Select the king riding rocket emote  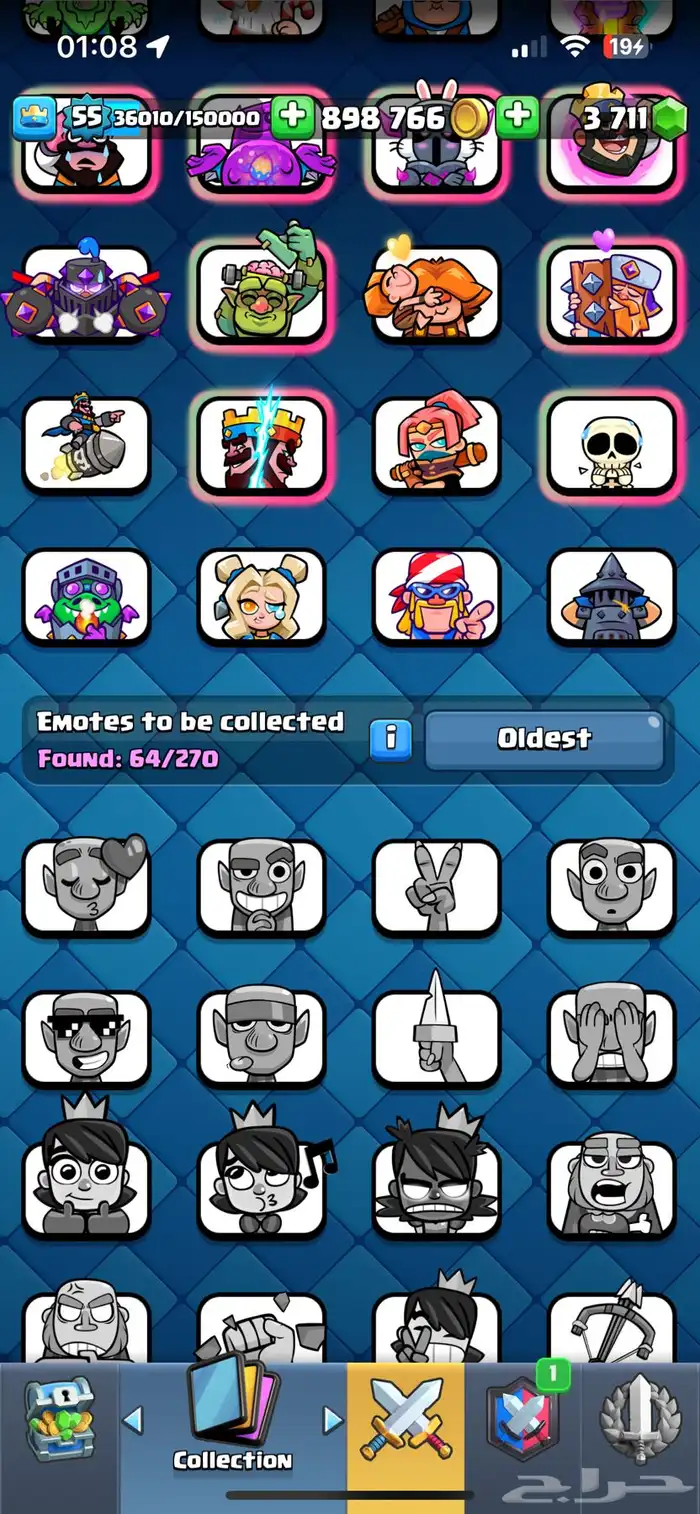pyautogui.click(x=86, y=444)
